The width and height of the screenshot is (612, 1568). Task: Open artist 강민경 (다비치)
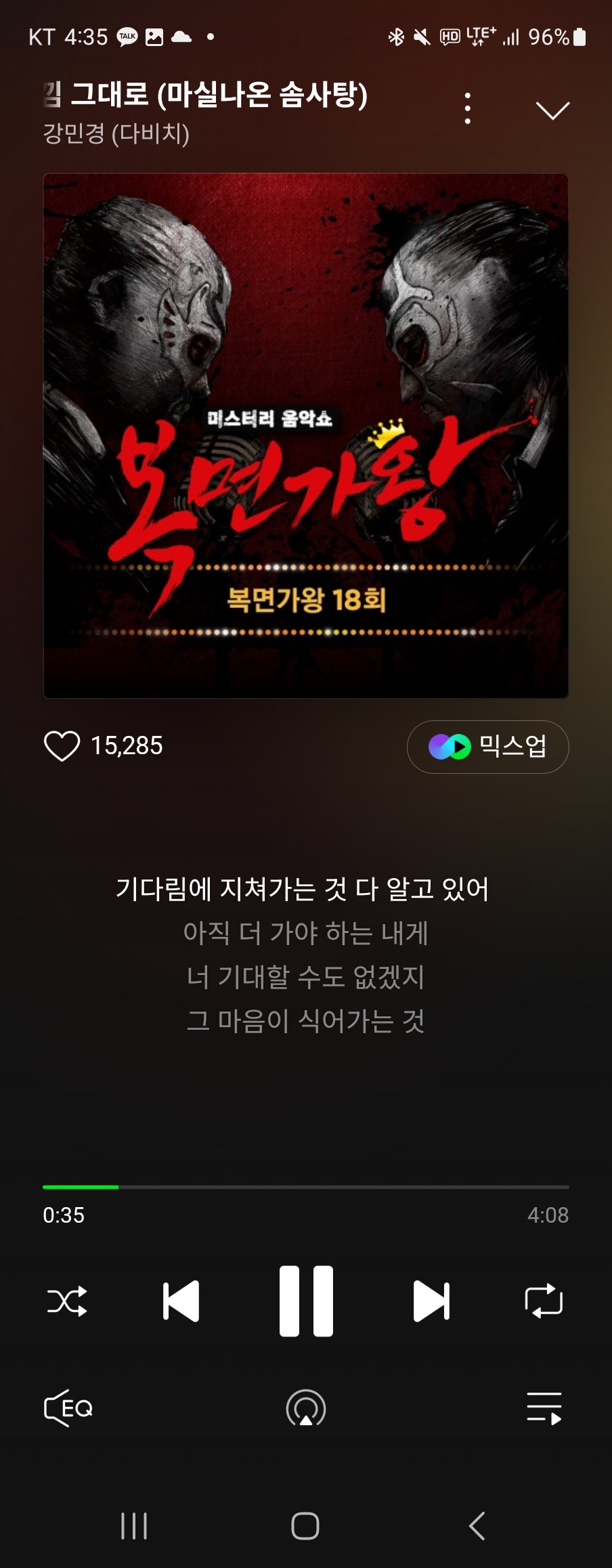(x=116, y=133)
